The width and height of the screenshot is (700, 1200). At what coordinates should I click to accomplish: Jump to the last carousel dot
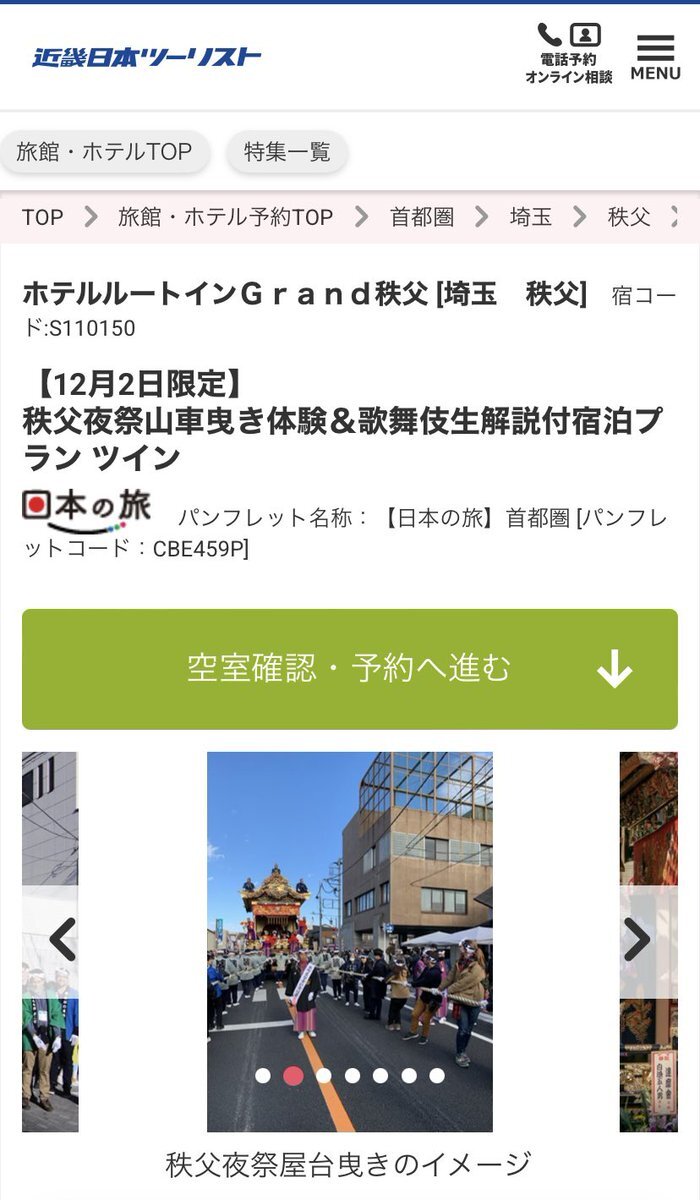point(437,1076)
